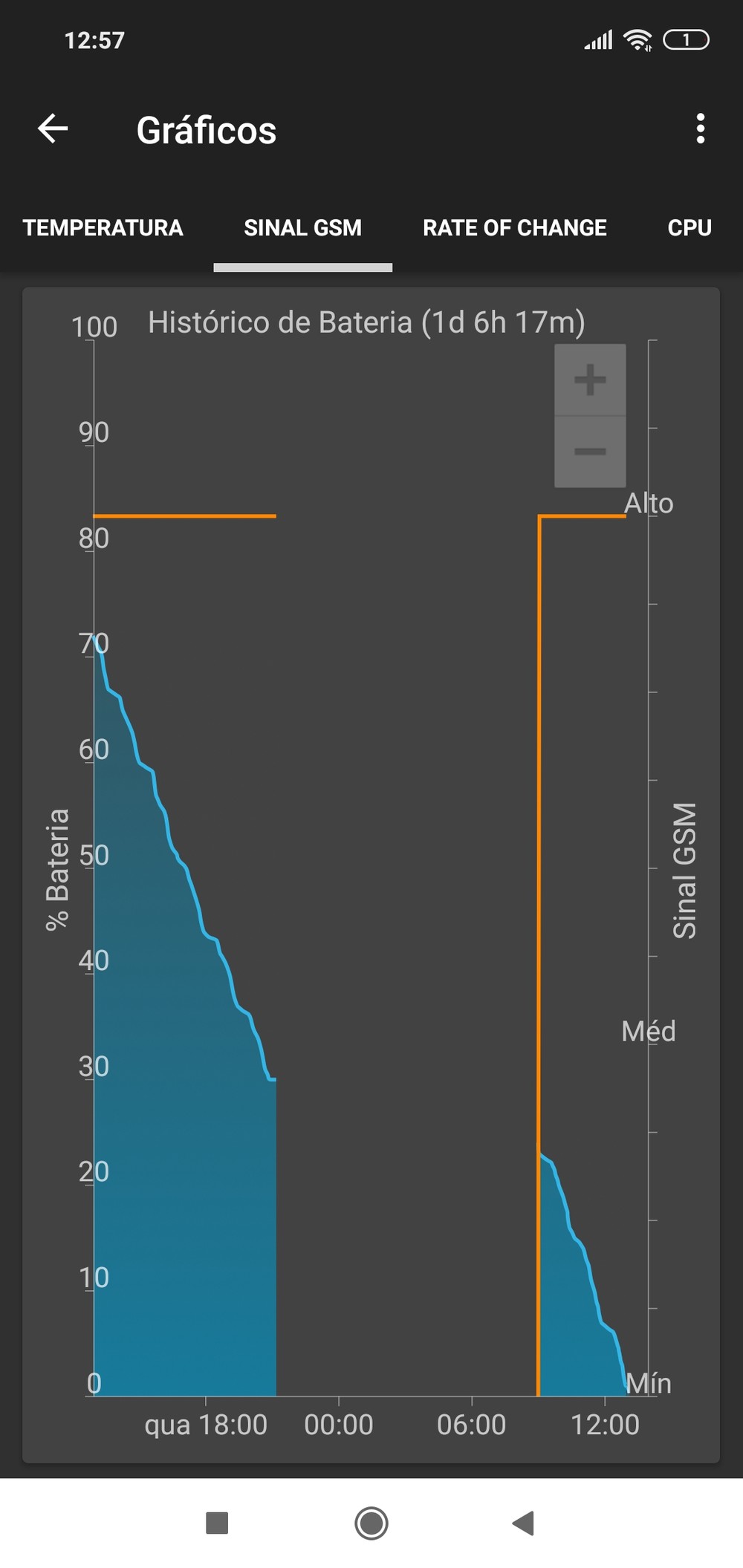Zoom in the chart with plus
The height and width of the screenshot is (1568, 743).
(590, 380)
